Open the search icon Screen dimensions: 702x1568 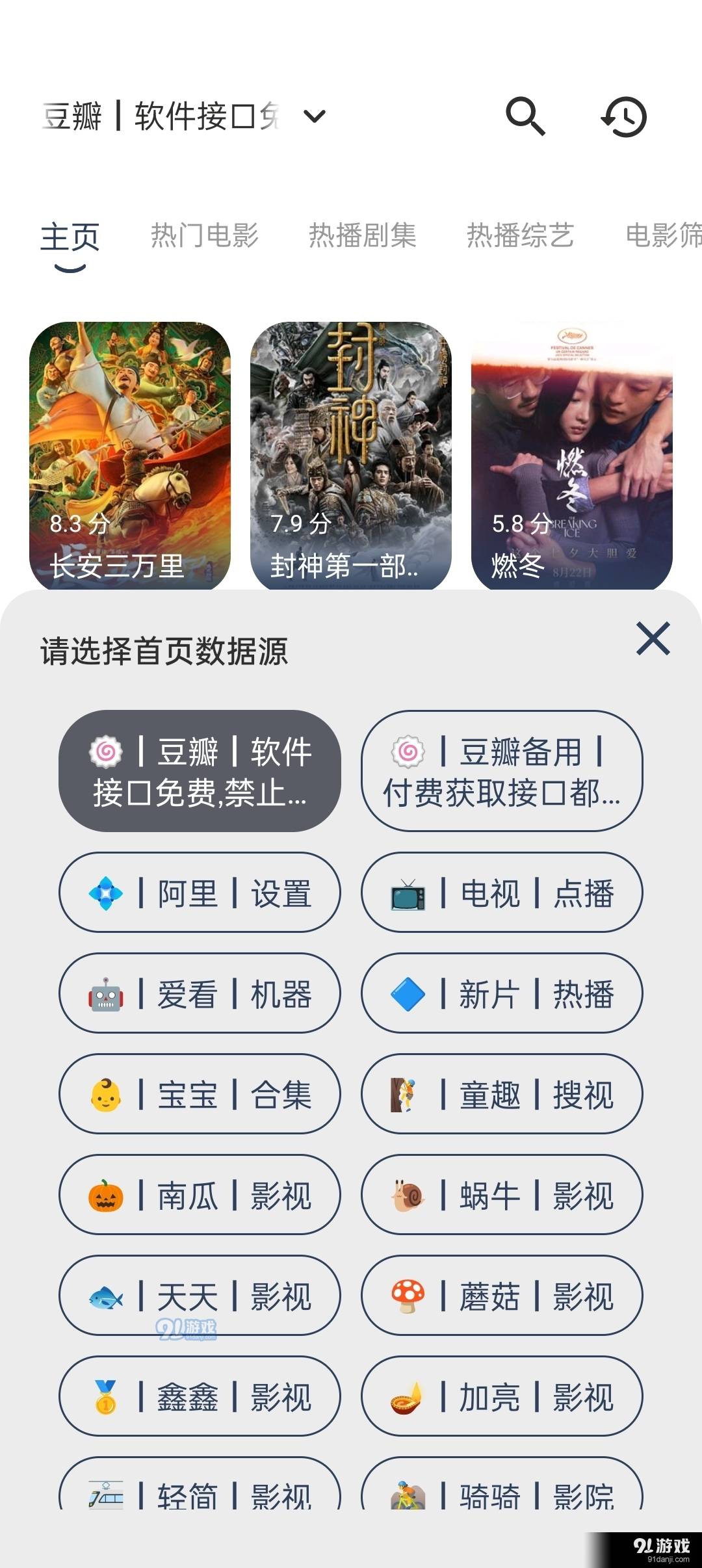point(525,116)
